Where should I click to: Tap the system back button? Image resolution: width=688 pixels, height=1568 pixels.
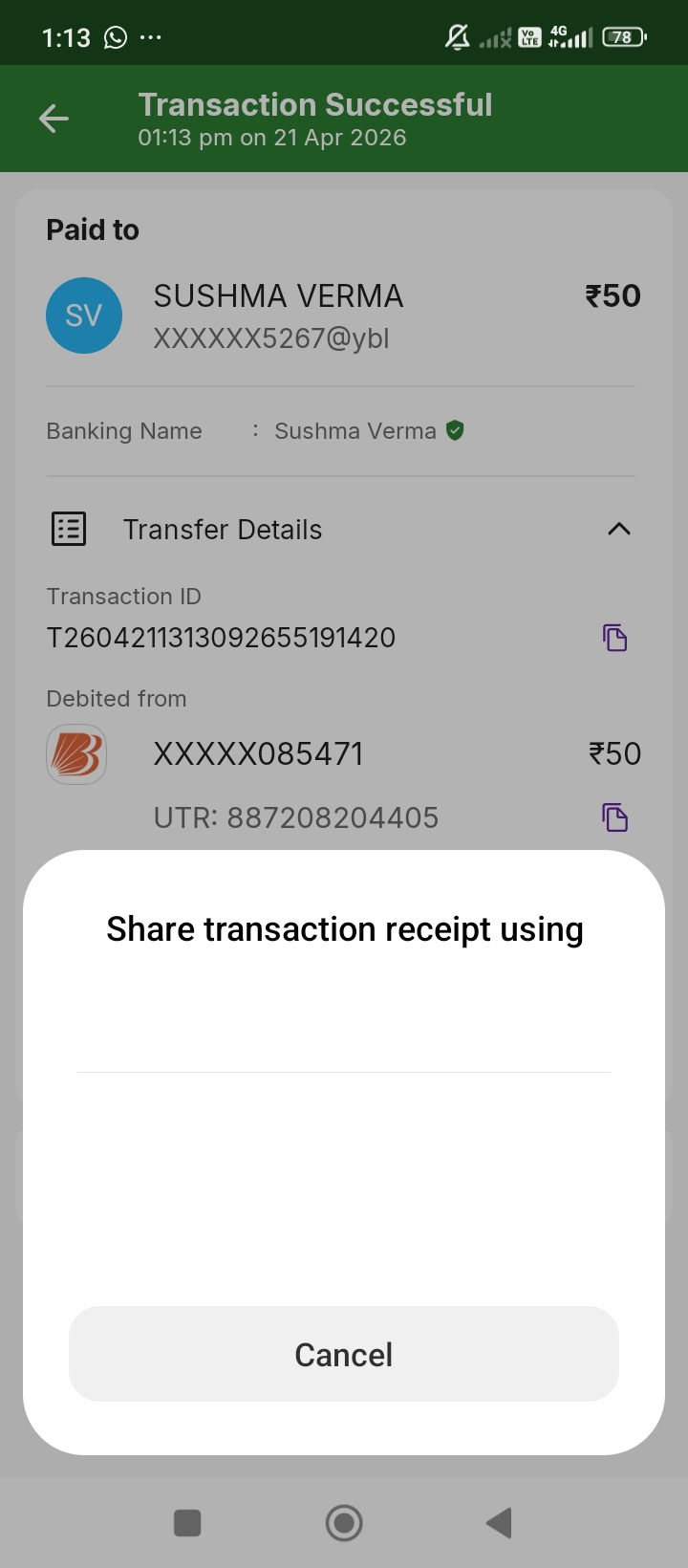coord(499,1522)
